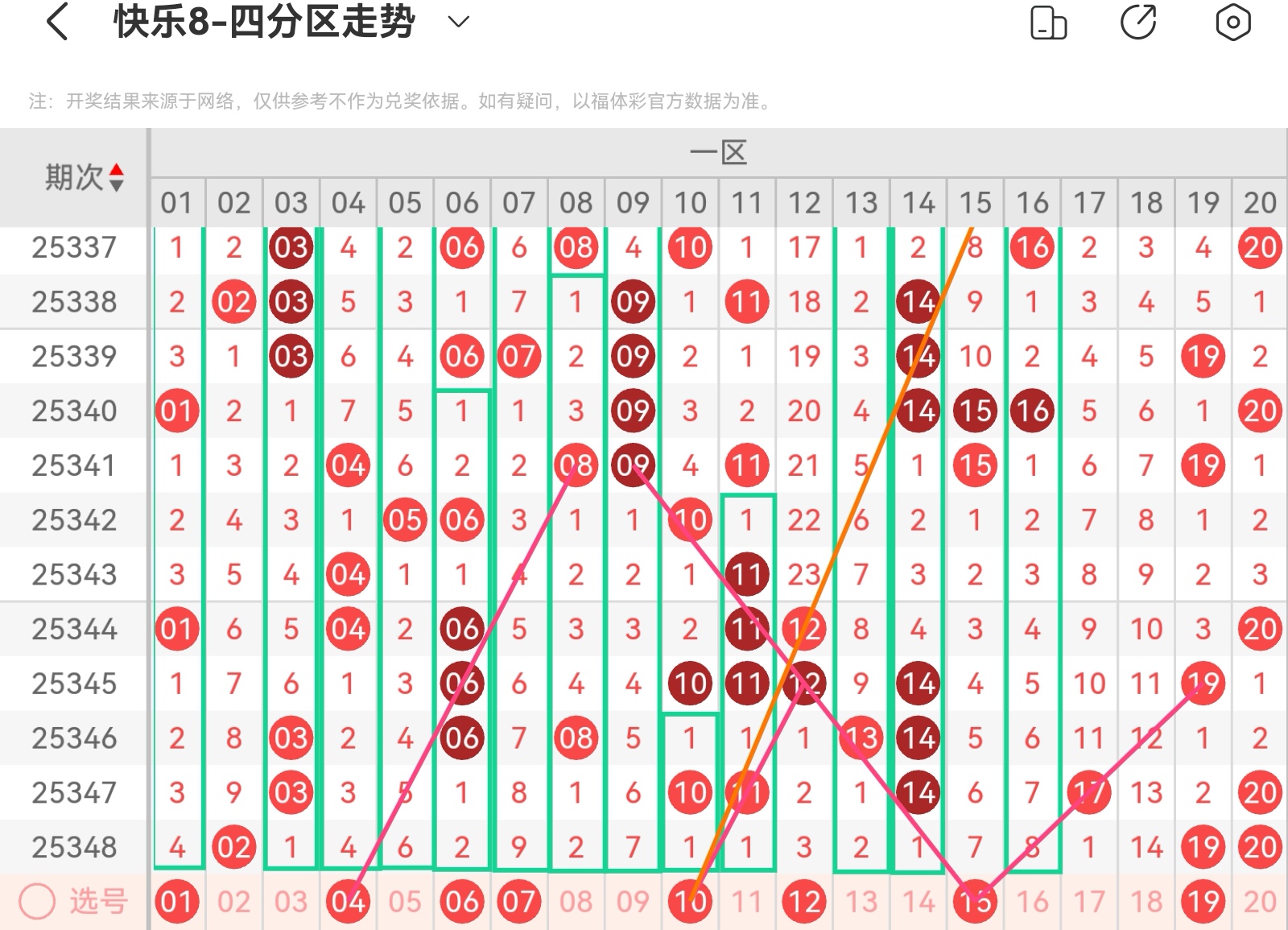The height and width of the screenshot is (930, 1288).
Task: Share this trend chart
Action: (1138, 22)
